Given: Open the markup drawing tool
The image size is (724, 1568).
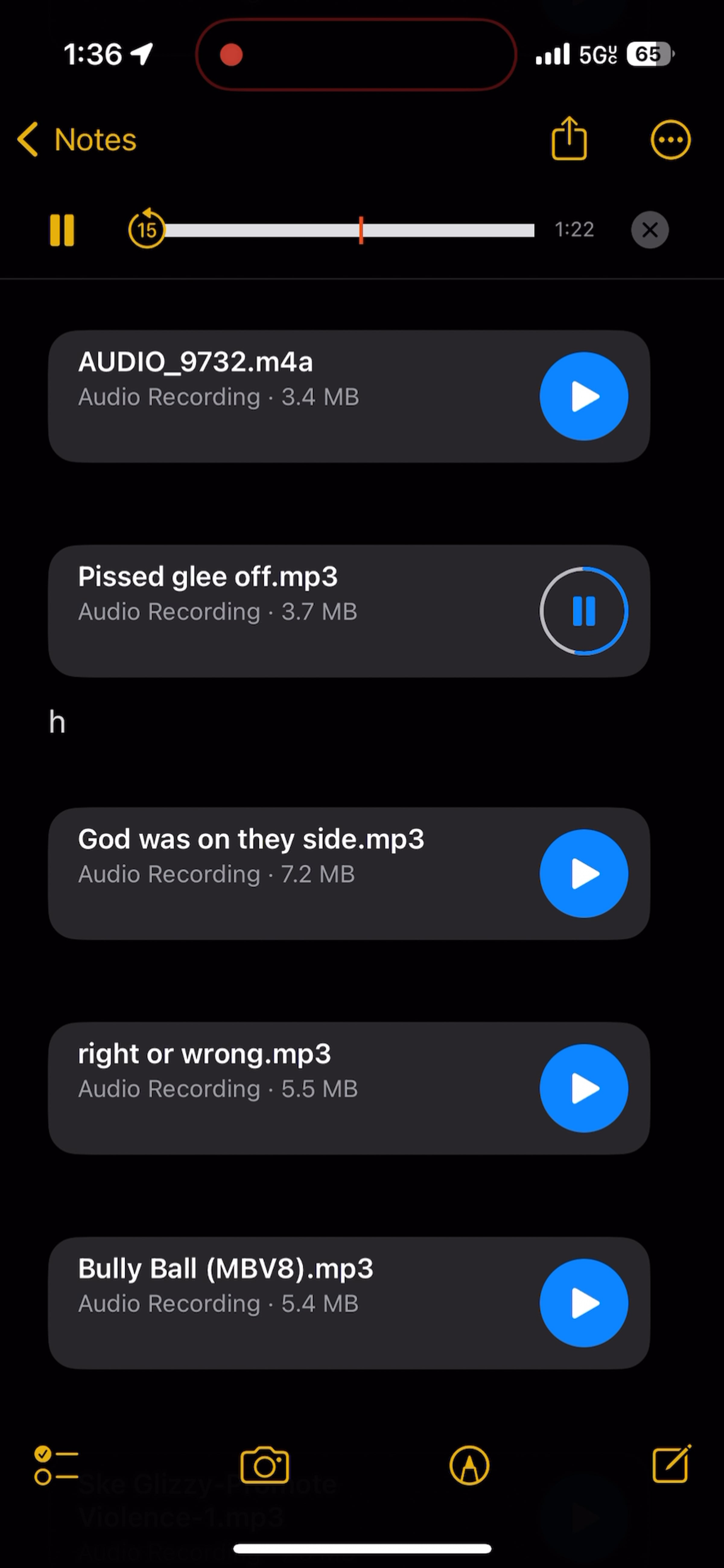Looking at the screenshot, I should click(x=469, y=1466).
